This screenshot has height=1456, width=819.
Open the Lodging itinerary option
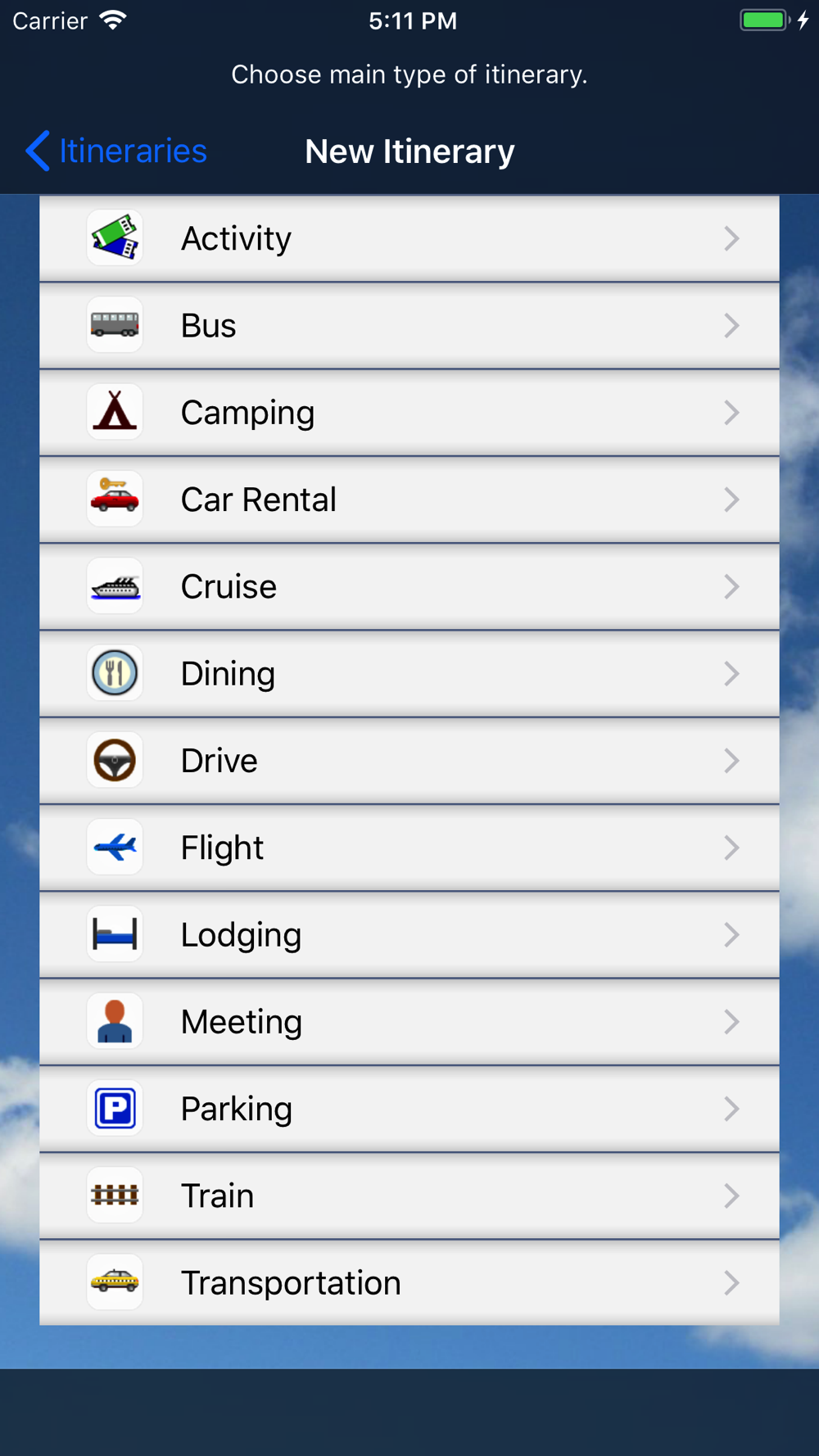pos(409,934)
